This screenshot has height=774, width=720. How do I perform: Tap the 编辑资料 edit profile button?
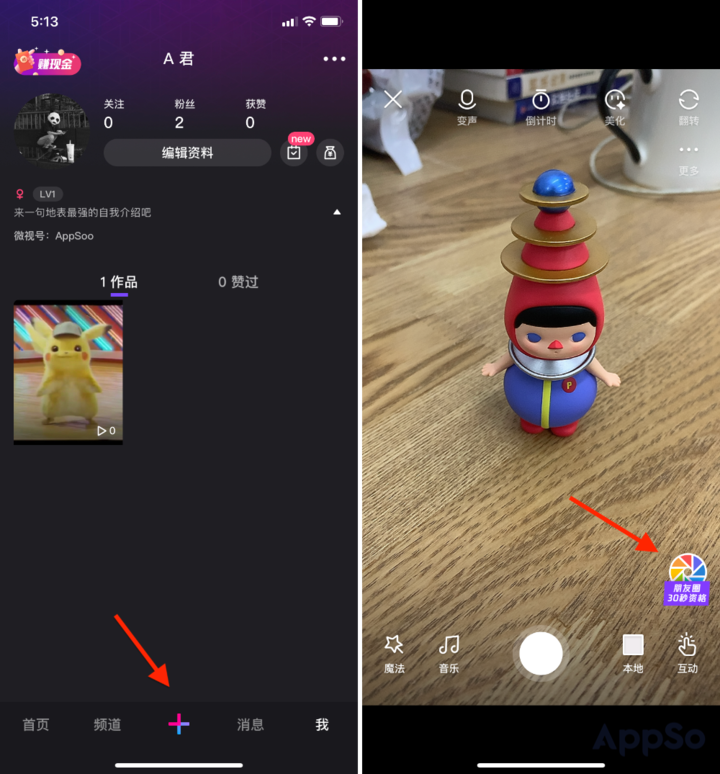point(187,153)
